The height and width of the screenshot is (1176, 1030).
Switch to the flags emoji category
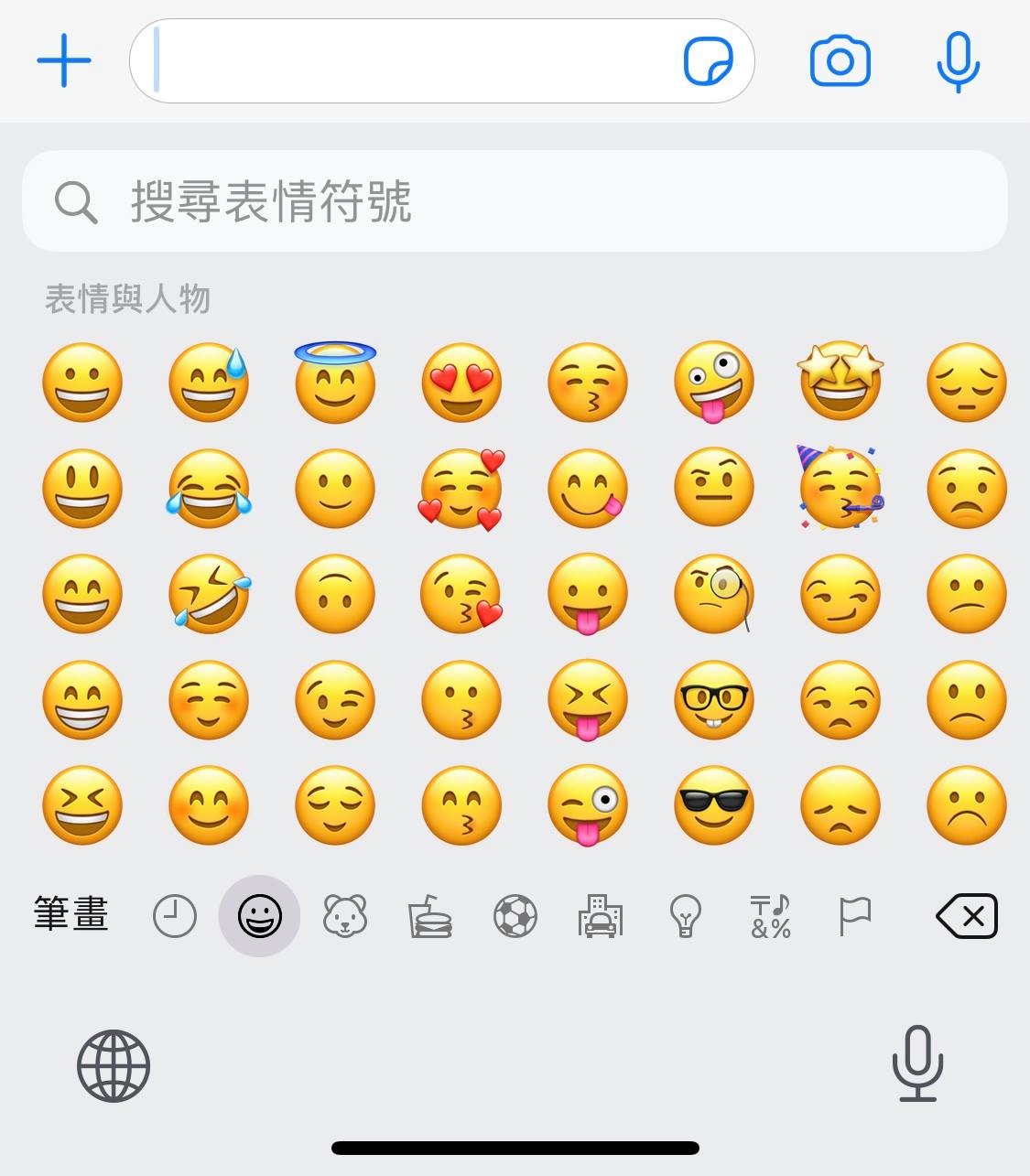854,916
